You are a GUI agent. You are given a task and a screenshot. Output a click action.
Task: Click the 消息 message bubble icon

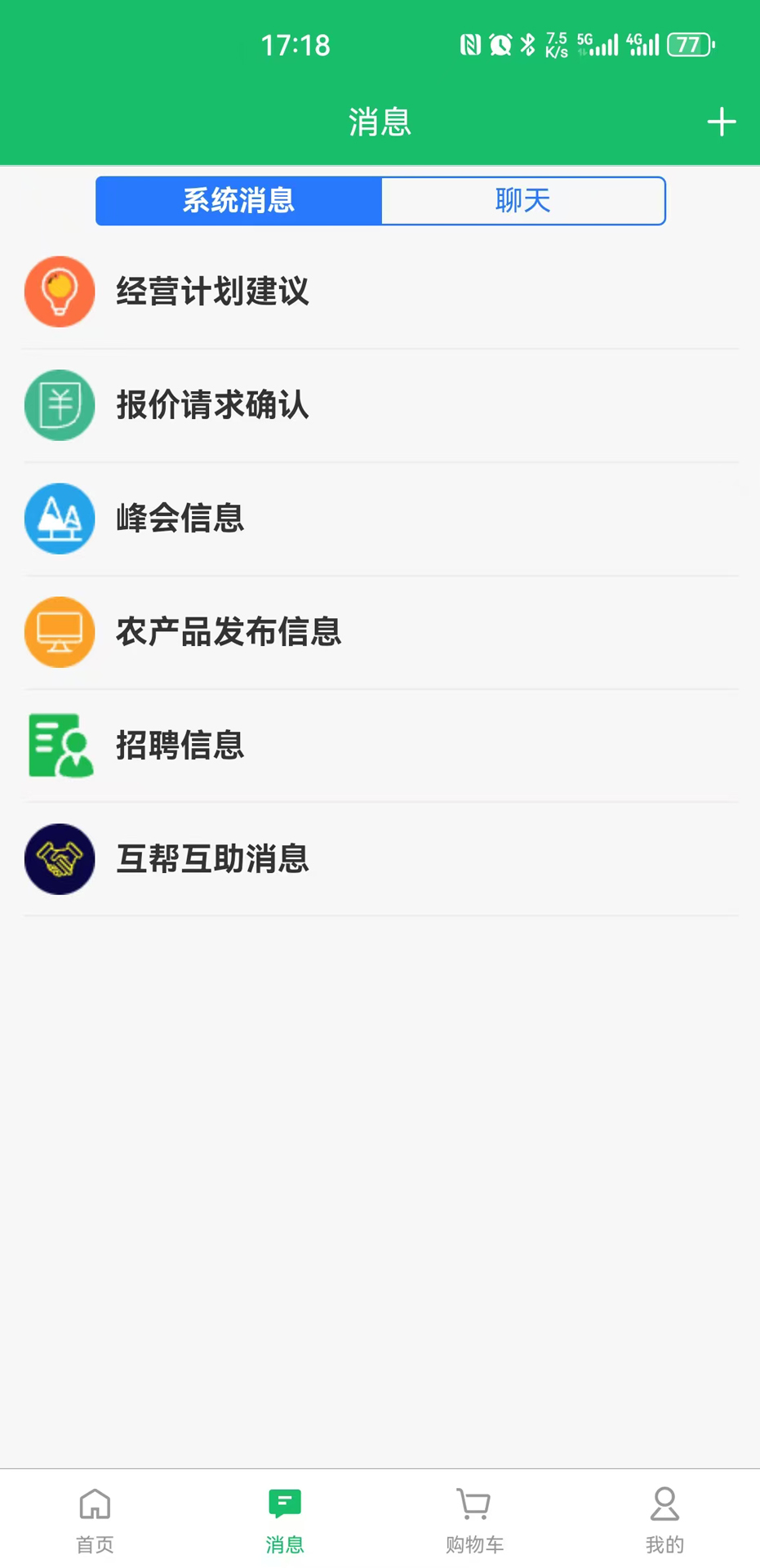[x=284, y=1517]
